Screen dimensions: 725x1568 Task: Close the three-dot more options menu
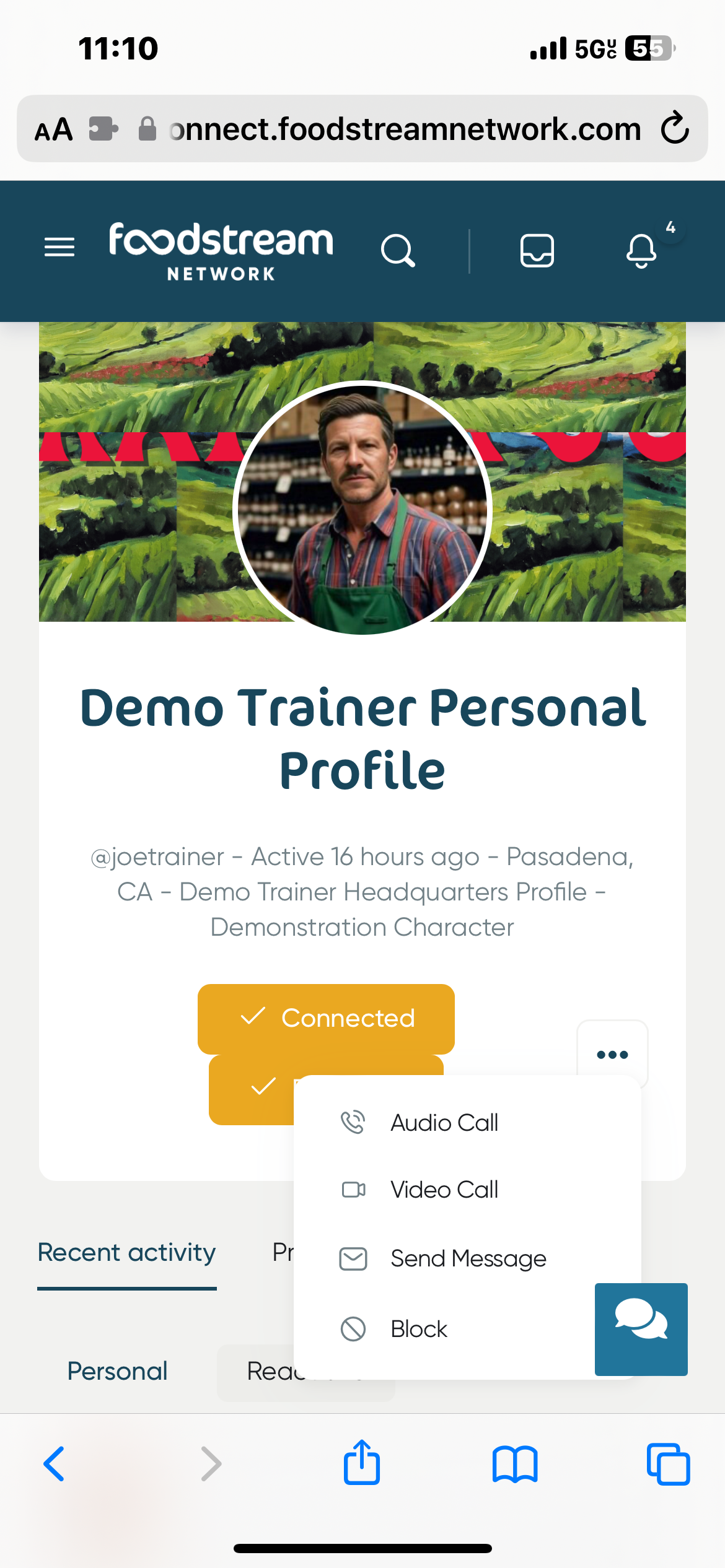(612, 1054)
